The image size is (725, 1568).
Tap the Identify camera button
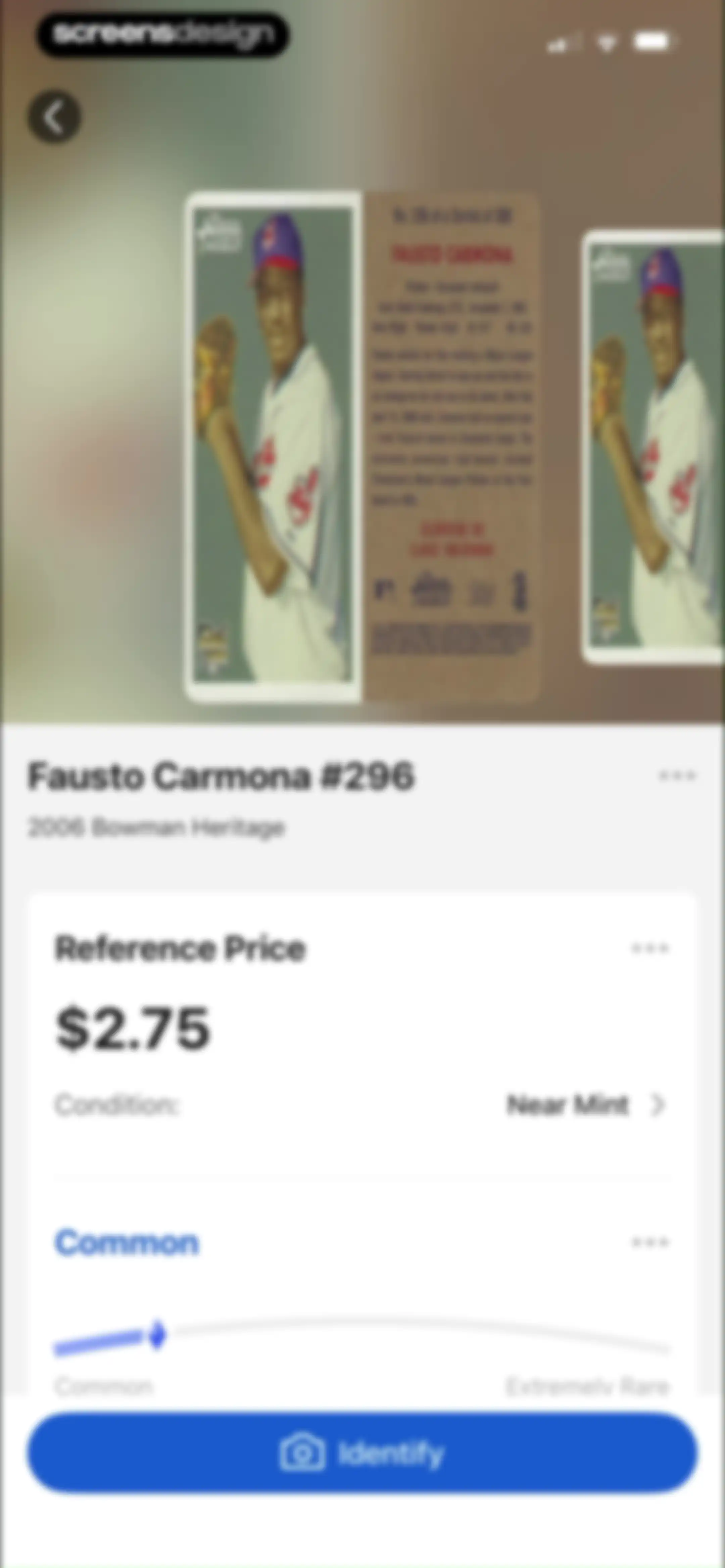click(362, 1453)
